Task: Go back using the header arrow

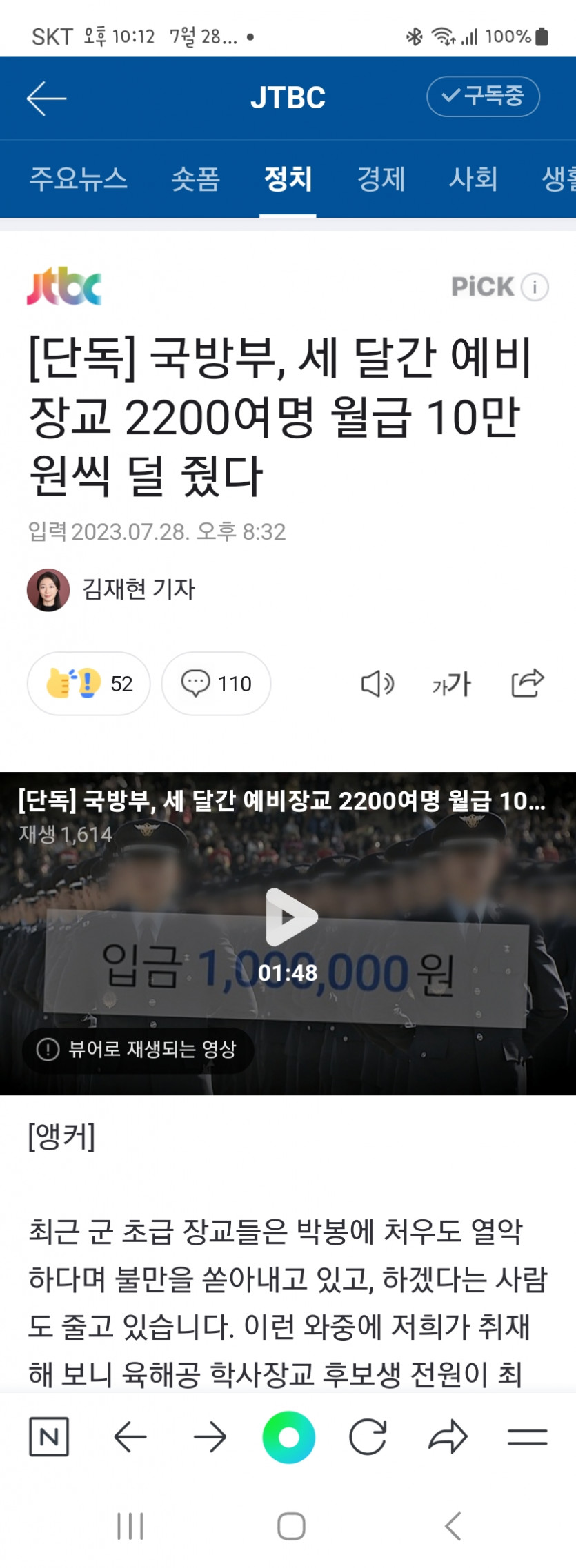Action: click(46, 98)
